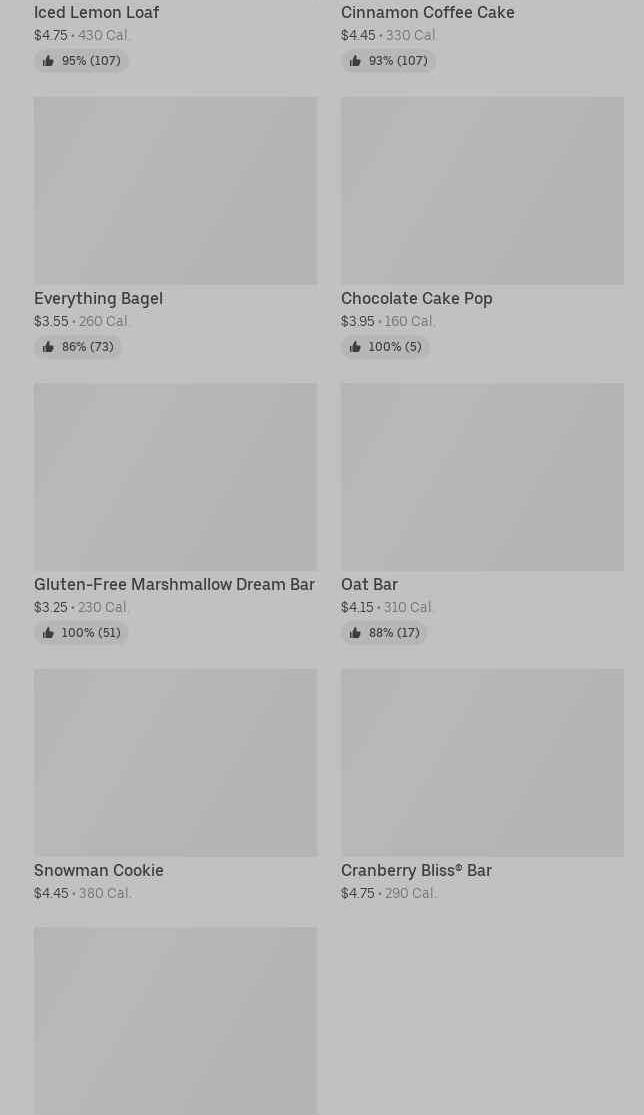Screen dimensions: 644x1115
Task: Open the Cinnamon Coffee Cake item
Action: (428, 13)
